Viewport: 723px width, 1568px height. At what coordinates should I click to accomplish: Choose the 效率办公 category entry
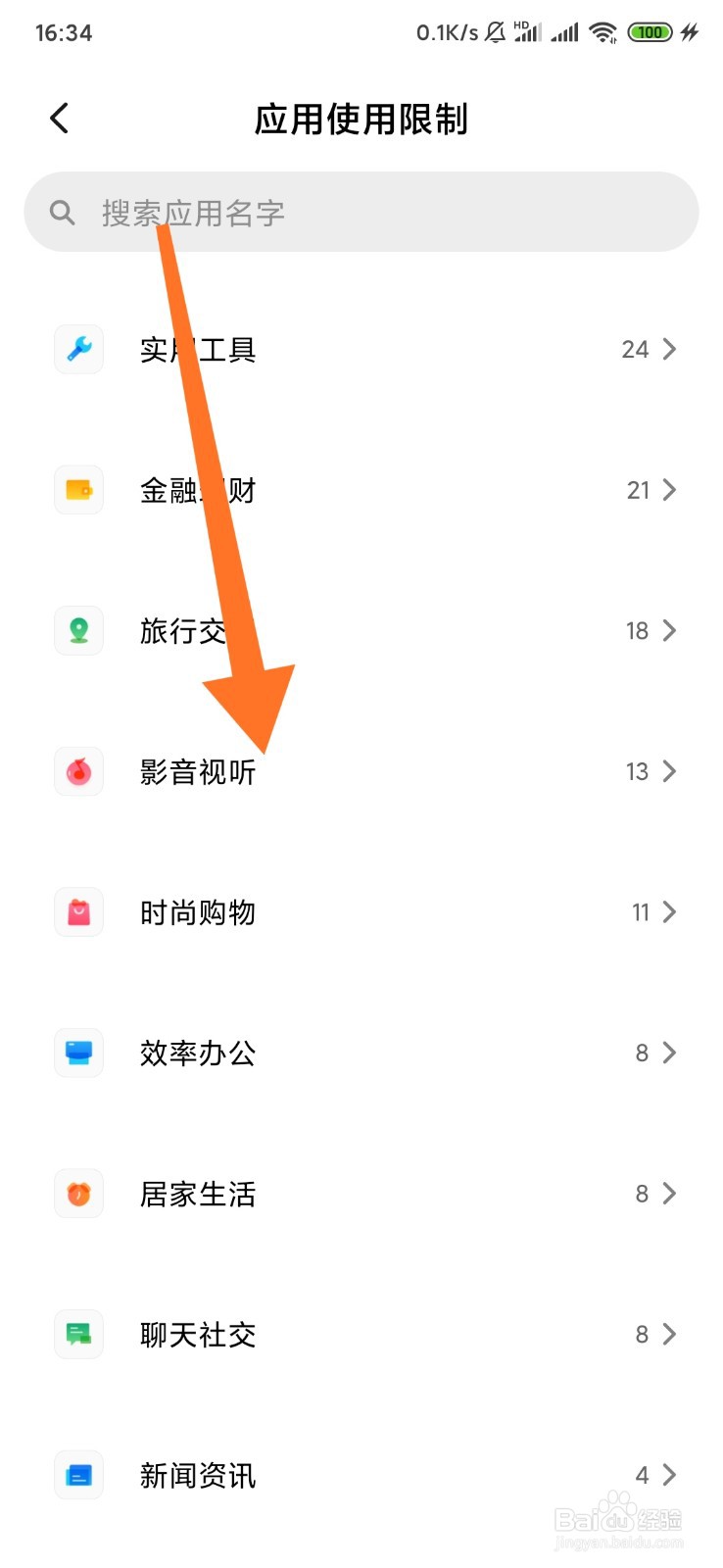coord(362,1053)
